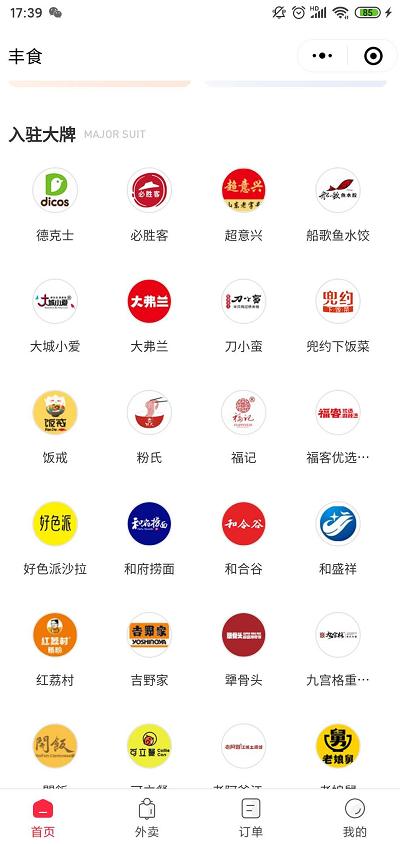Open the 德克士 brand
The image size is (400, 844).
pyautogui.click(x=55, y=205)
